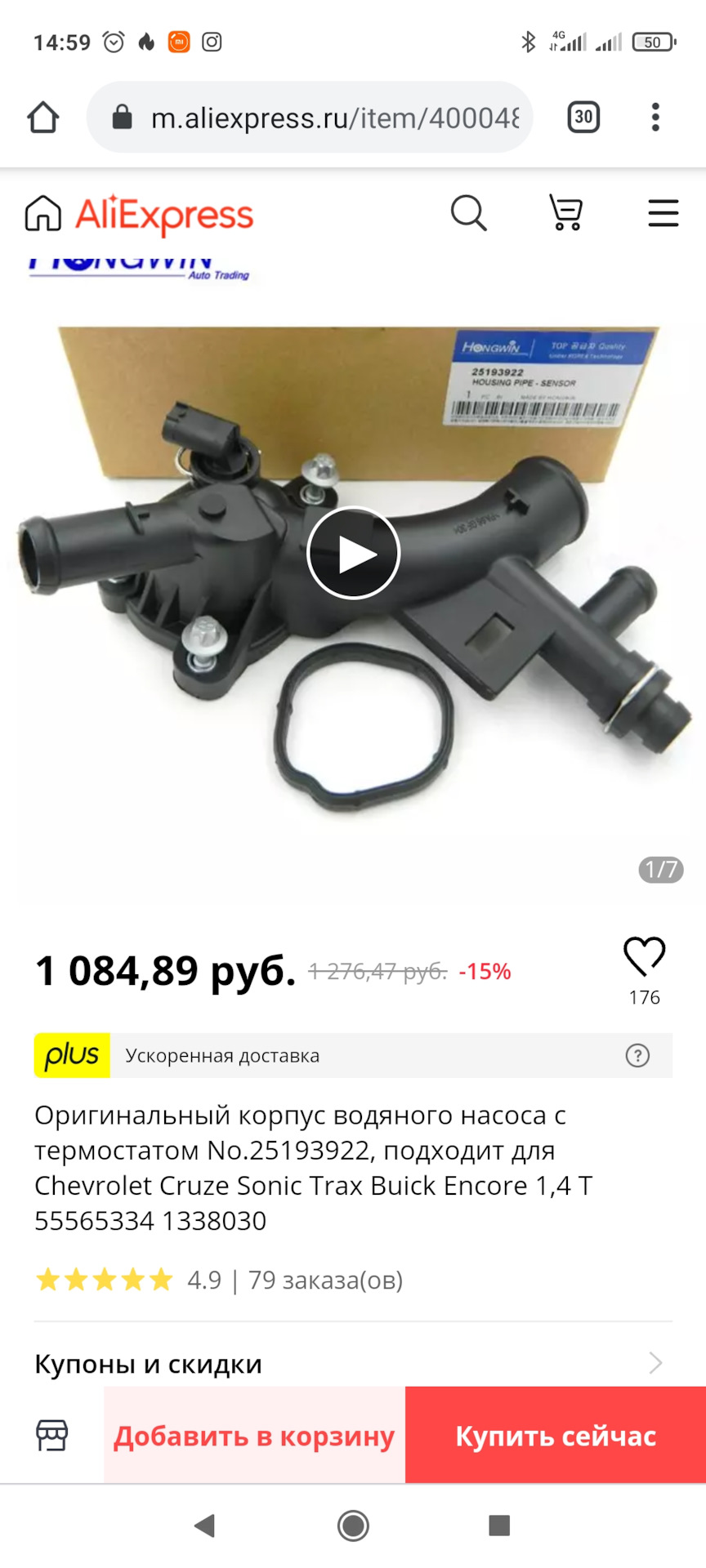Open the browser tabs overview
The height and width of the screenshot is (1568, 706).
(x=583, y=117)
